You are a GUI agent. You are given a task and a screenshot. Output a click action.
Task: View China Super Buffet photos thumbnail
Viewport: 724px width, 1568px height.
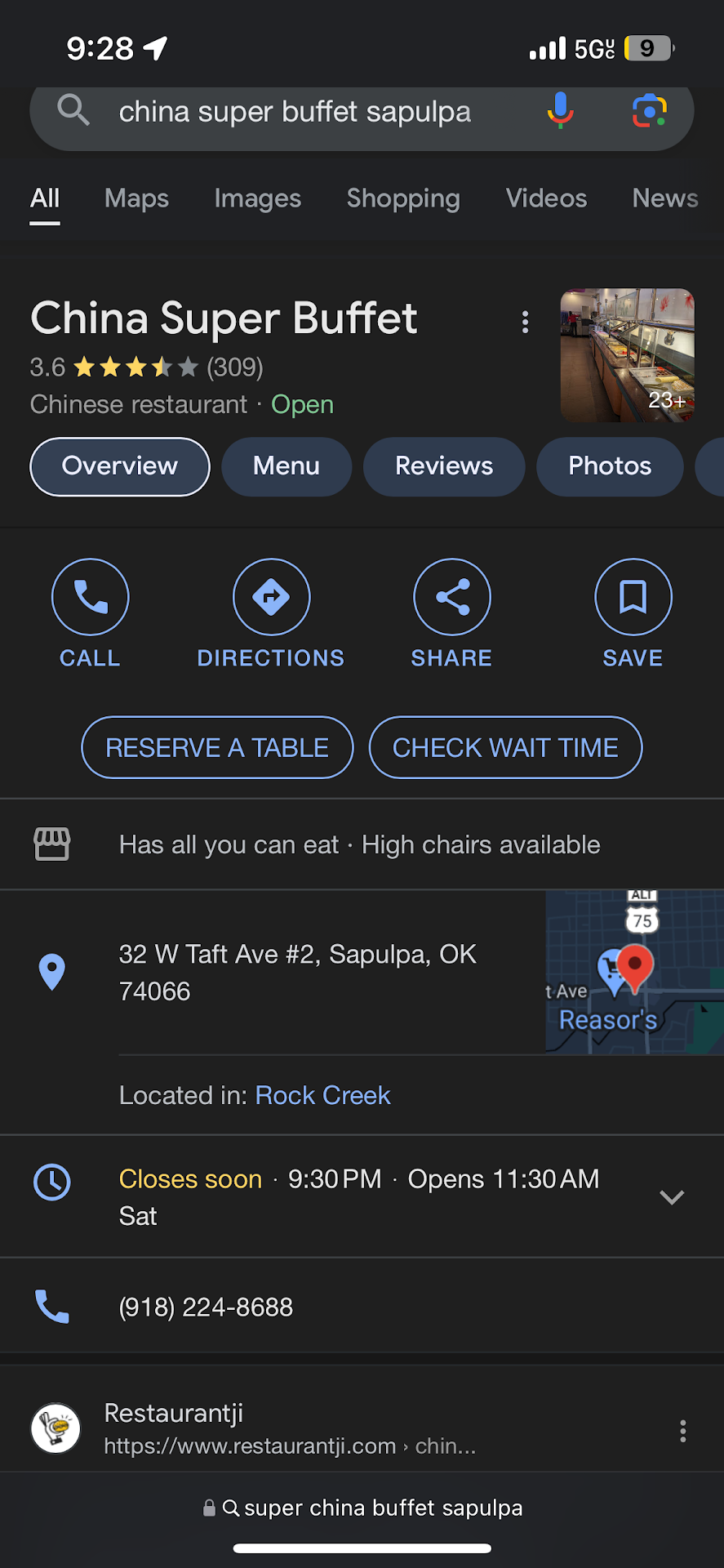(627, 355)
